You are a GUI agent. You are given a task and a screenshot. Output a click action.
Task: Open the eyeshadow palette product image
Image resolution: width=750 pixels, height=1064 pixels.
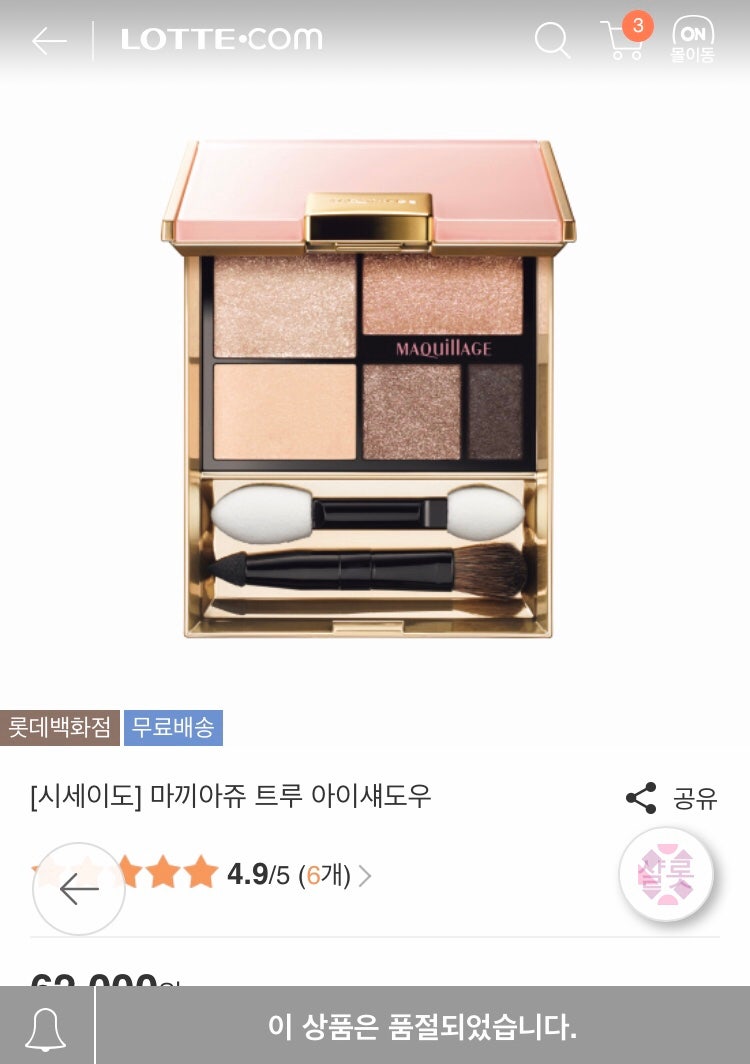pyautogui.click(x=368, y=388)
